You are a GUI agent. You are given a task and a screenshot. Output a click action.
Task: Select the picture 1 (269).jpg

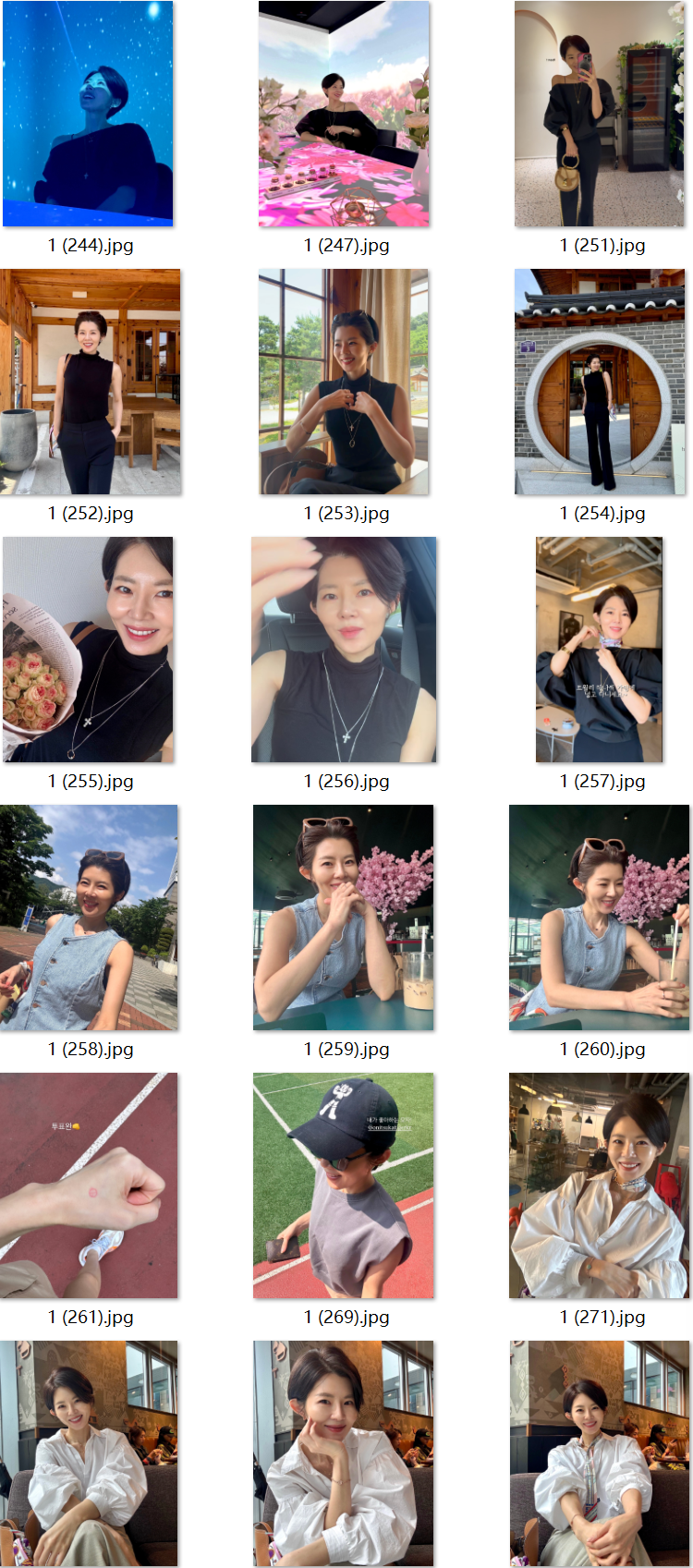344,1185
